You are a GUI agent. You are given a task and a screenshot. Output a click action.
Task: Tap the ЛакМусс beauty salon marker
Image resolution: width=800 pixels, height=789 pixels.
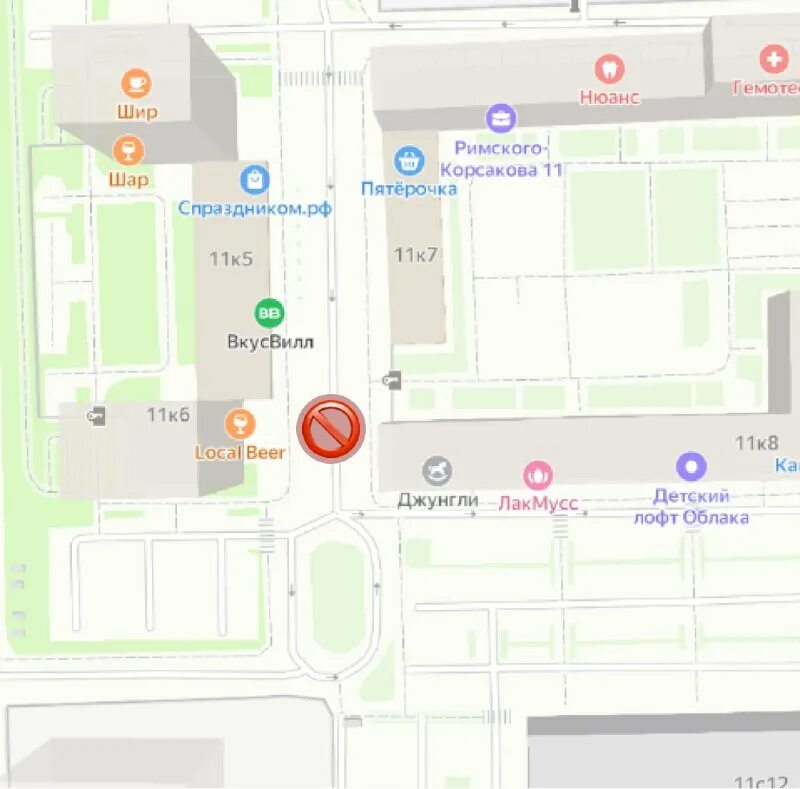click(x=538, y=474)
